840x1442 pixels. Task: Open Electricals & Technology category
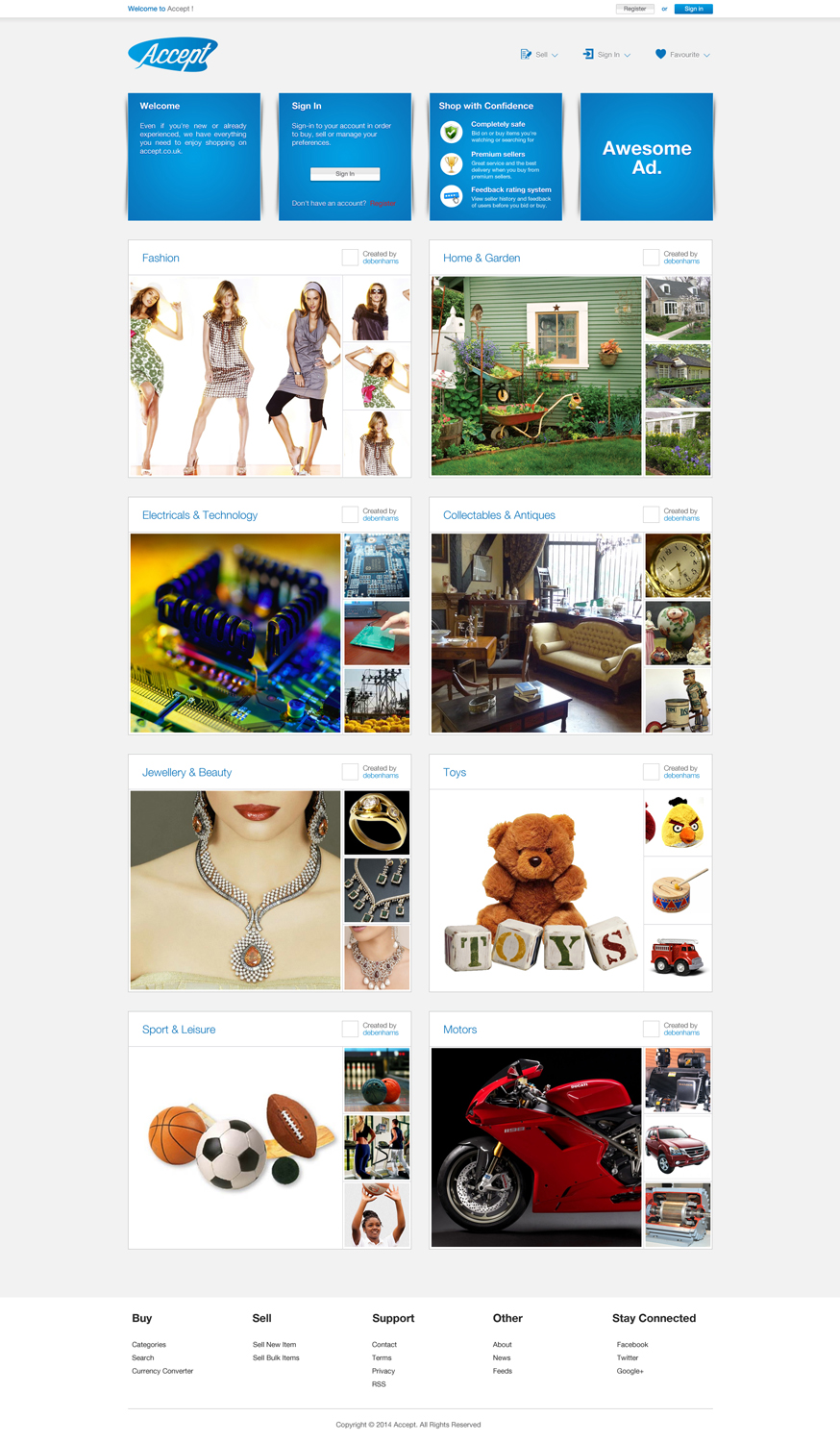click(x=200, y=515)
